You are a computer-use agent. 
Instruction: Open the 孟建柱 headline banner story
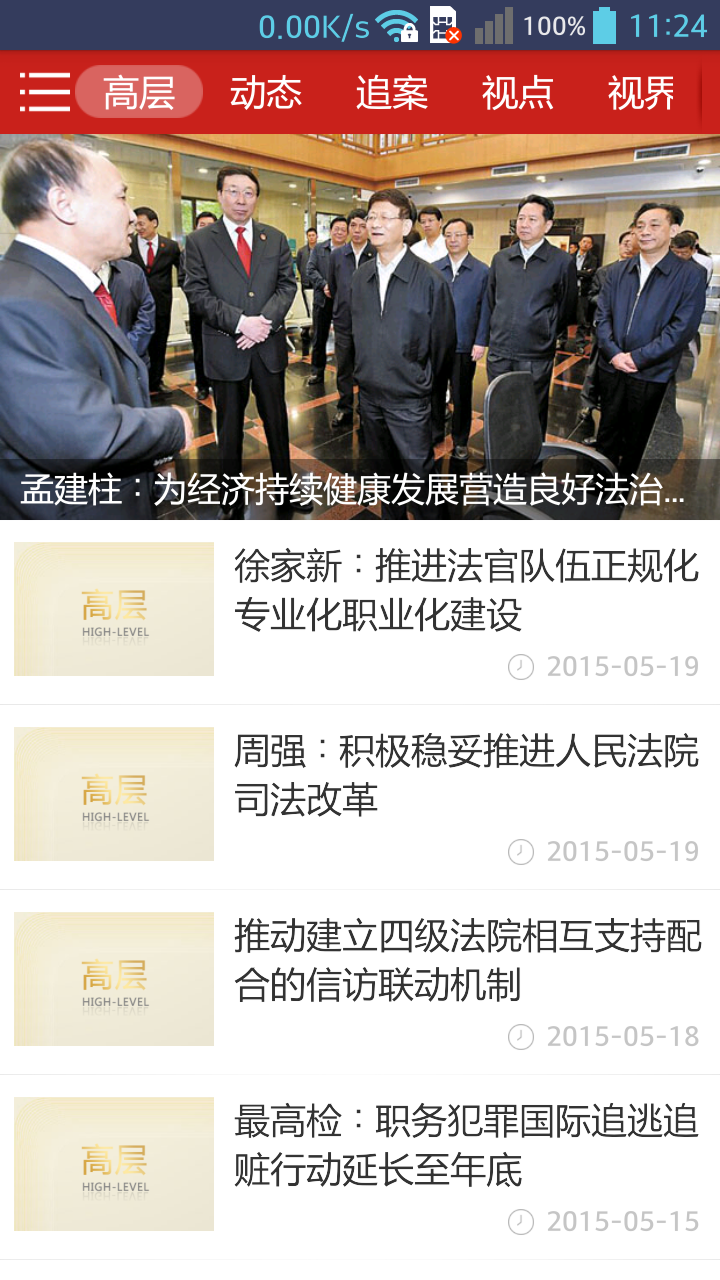(360, 330)
